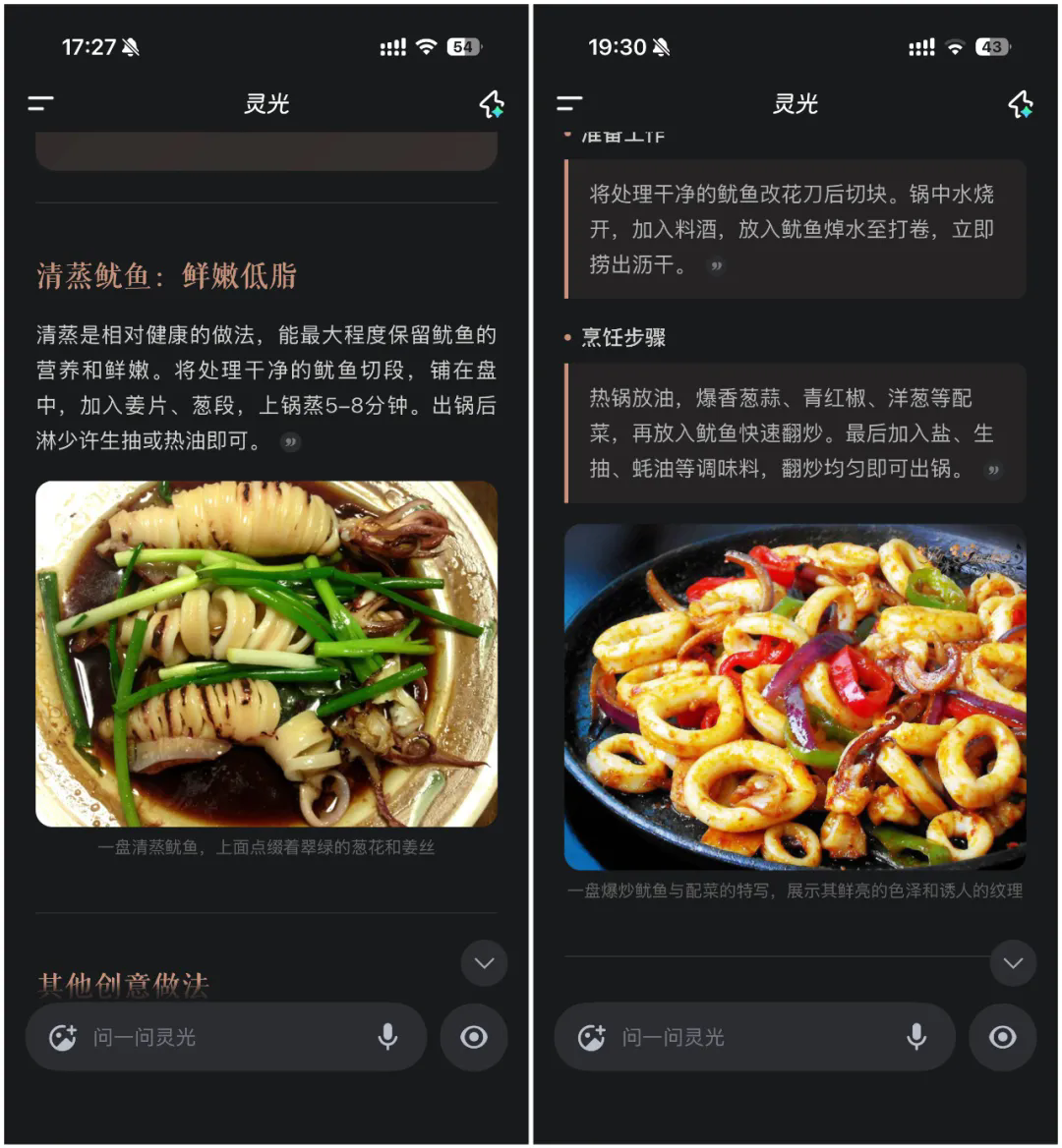The height and width of the screenshot is (1148, 1062).
Task: Open the stir-fried squid photo
Action: click(x=795, y=698)
